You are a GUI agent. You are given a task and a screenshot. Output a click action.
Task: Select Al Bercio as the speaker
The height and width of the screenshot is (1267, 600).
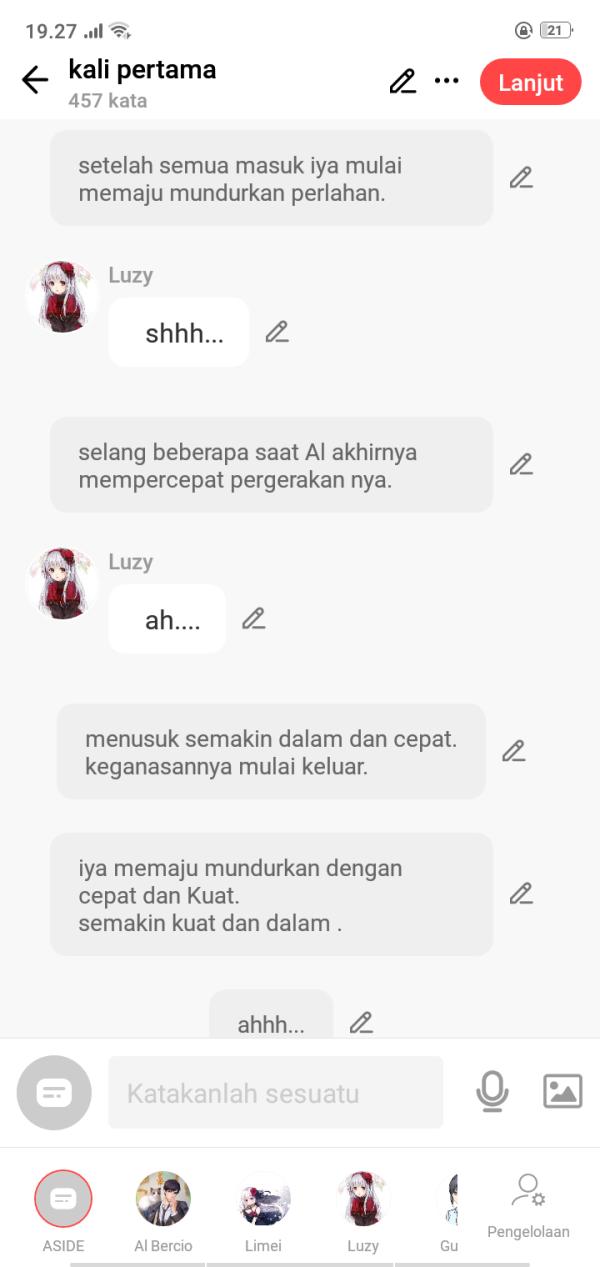coord(163,1199)
